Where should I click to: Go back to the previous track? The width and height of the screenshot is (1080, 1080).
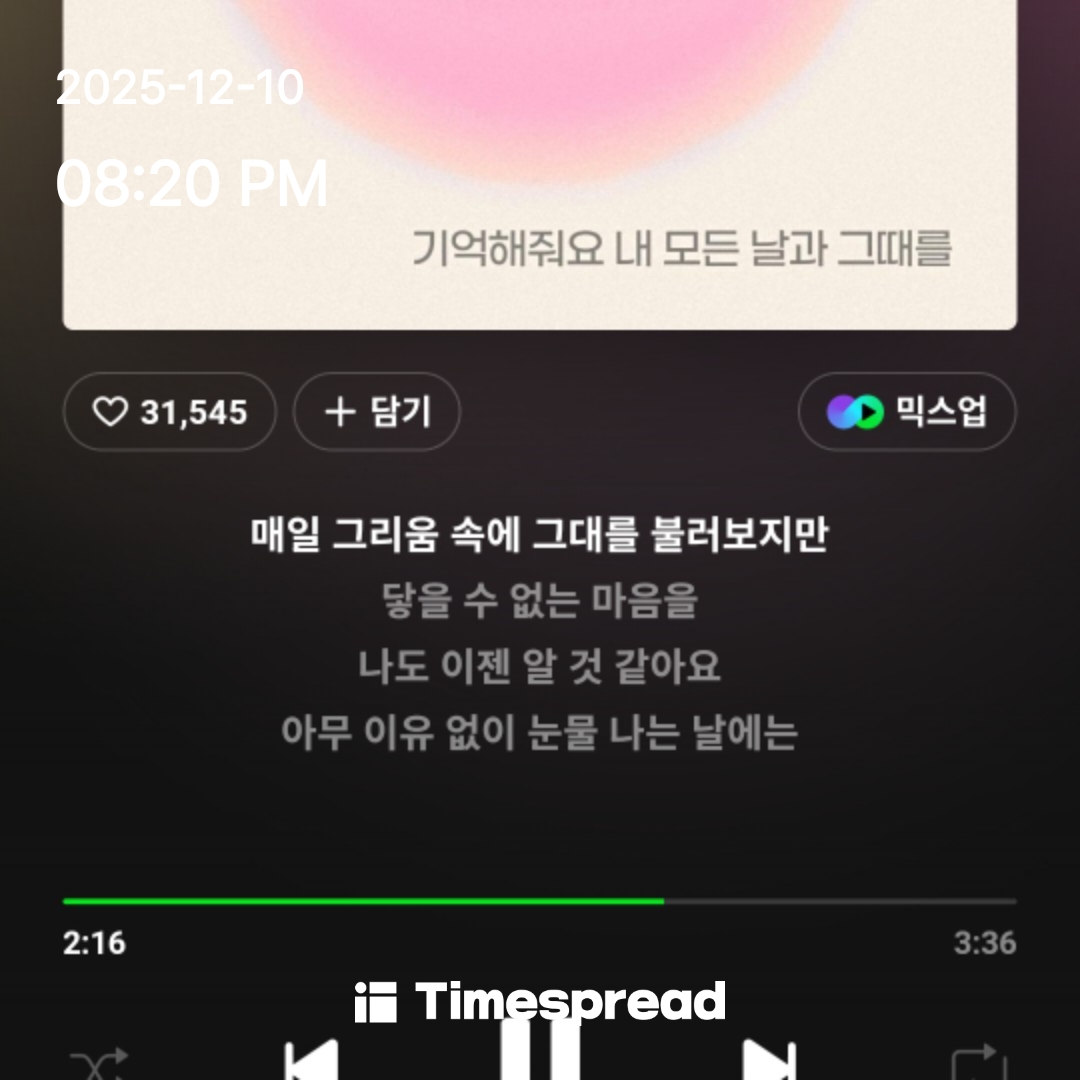point(311,1060)
